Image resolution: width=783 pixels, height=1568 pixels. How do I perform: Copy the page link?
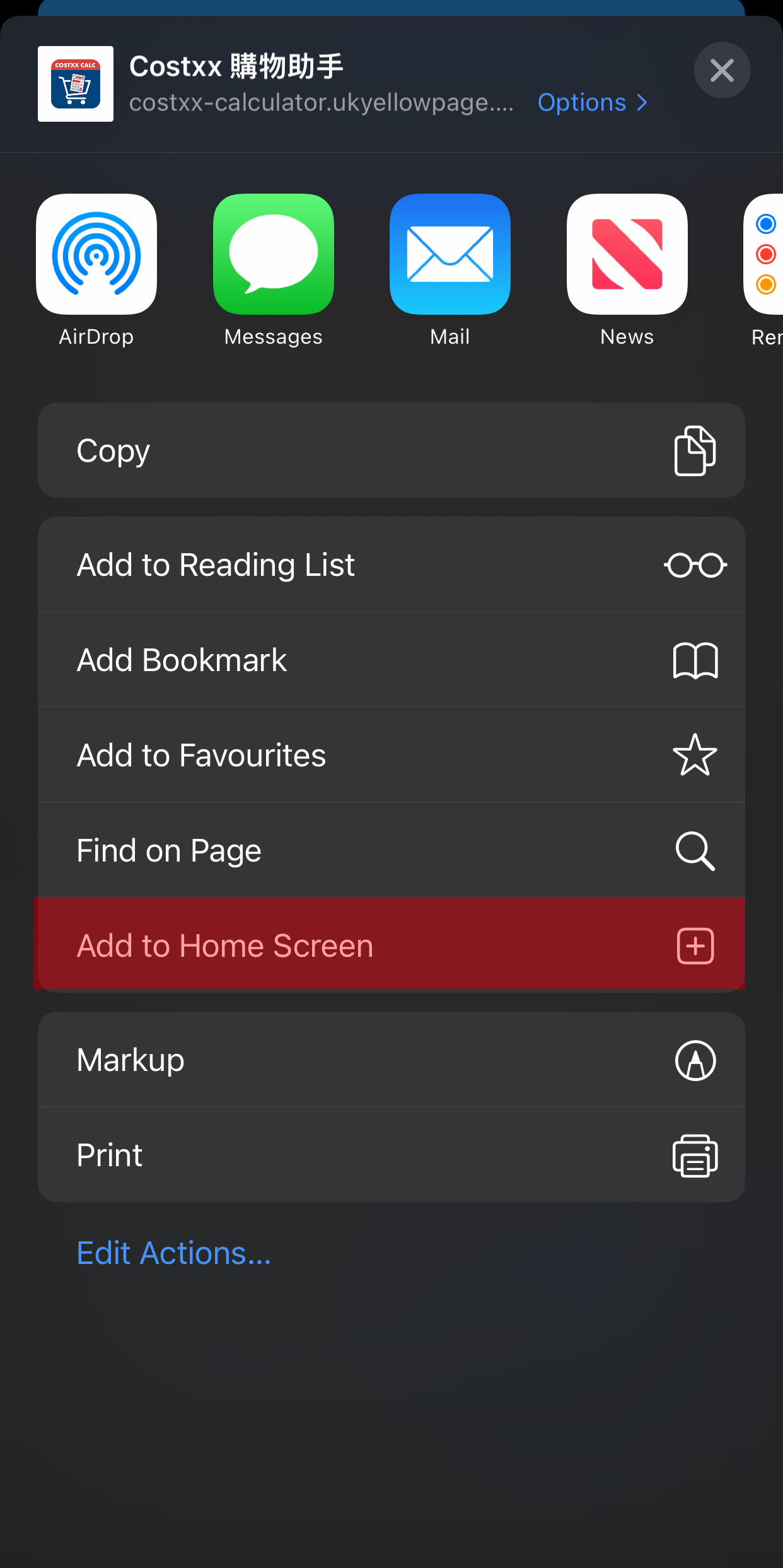(x=391, y=450)
